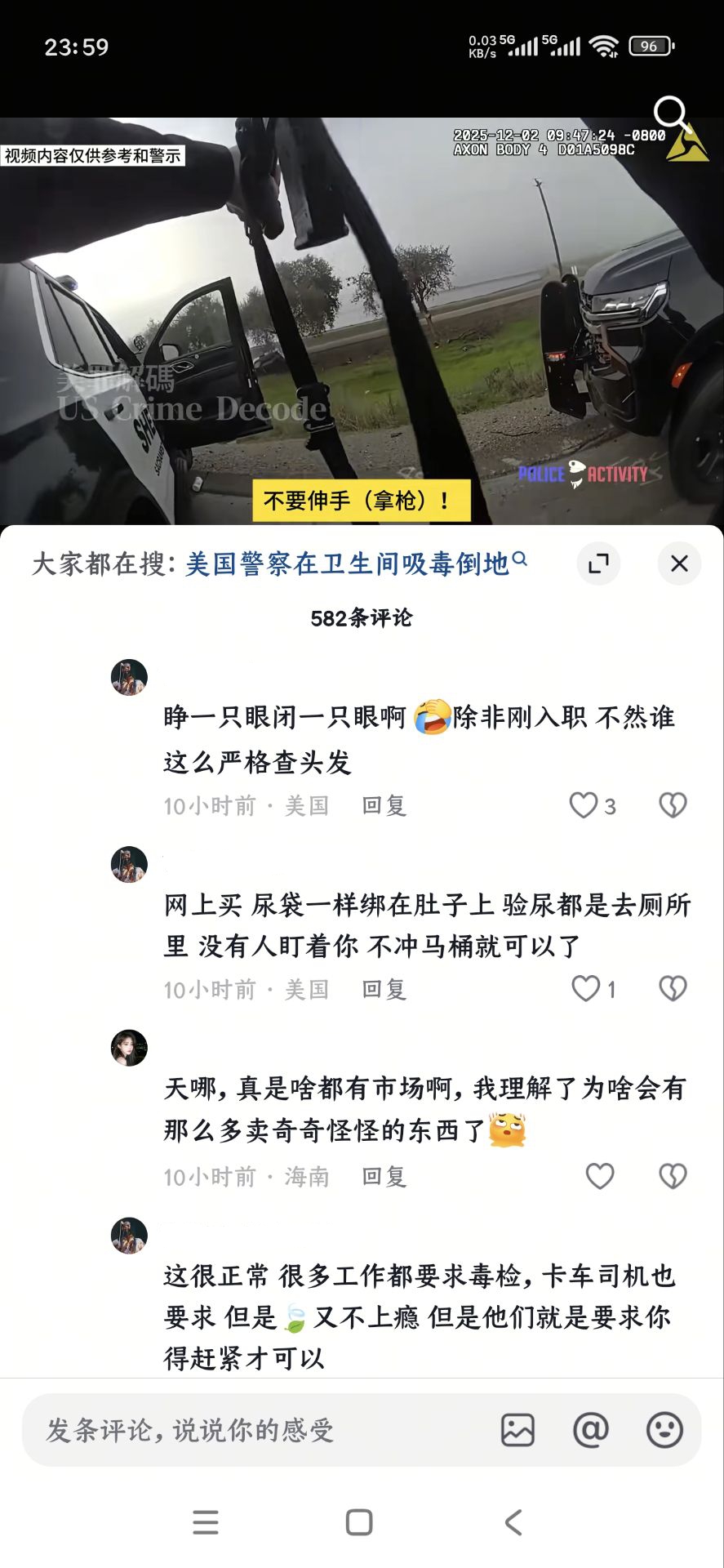Open the emoji picker
The width and height of the screenshot is (724, 1568).
coord(664,1430)
